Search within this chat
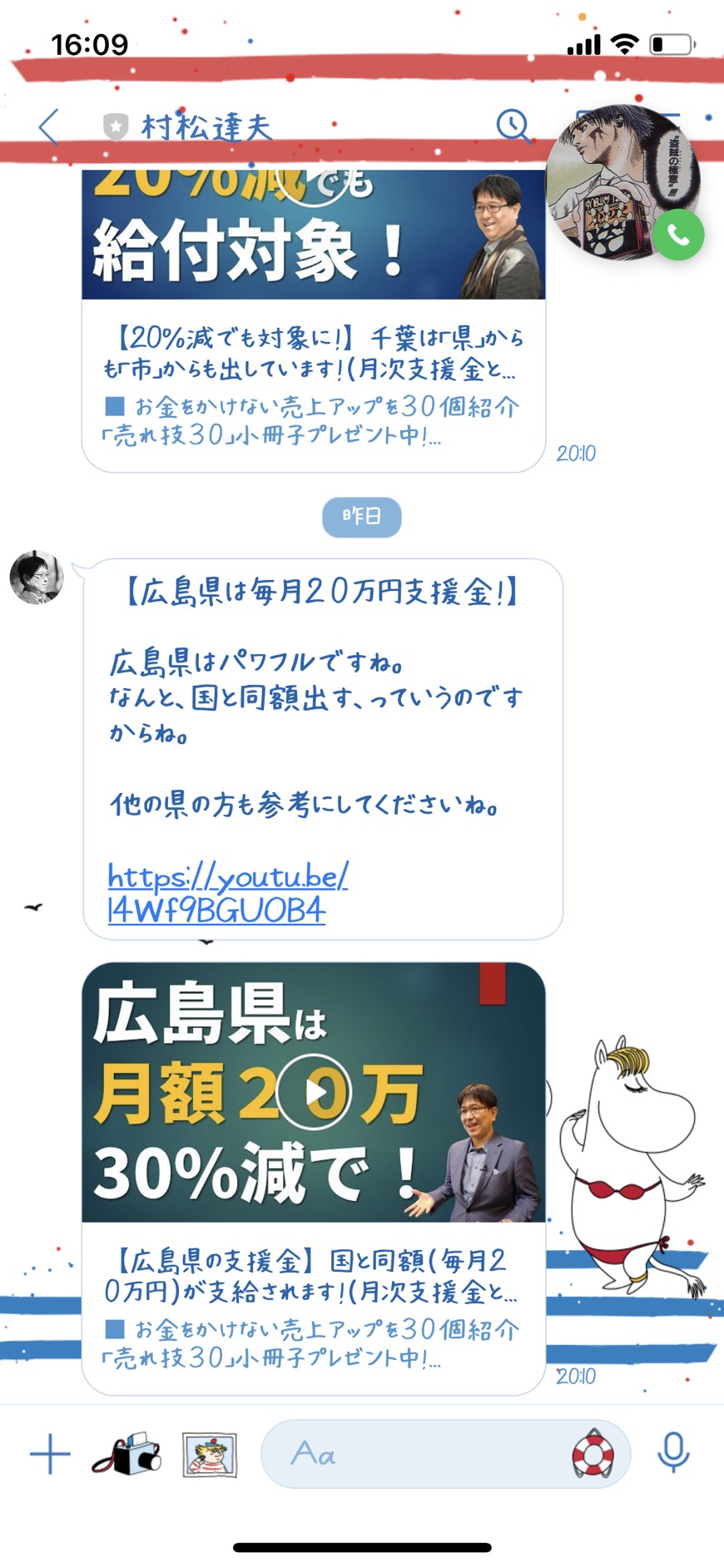Viewport: 724px width, 1568px height. click(513, 126)
